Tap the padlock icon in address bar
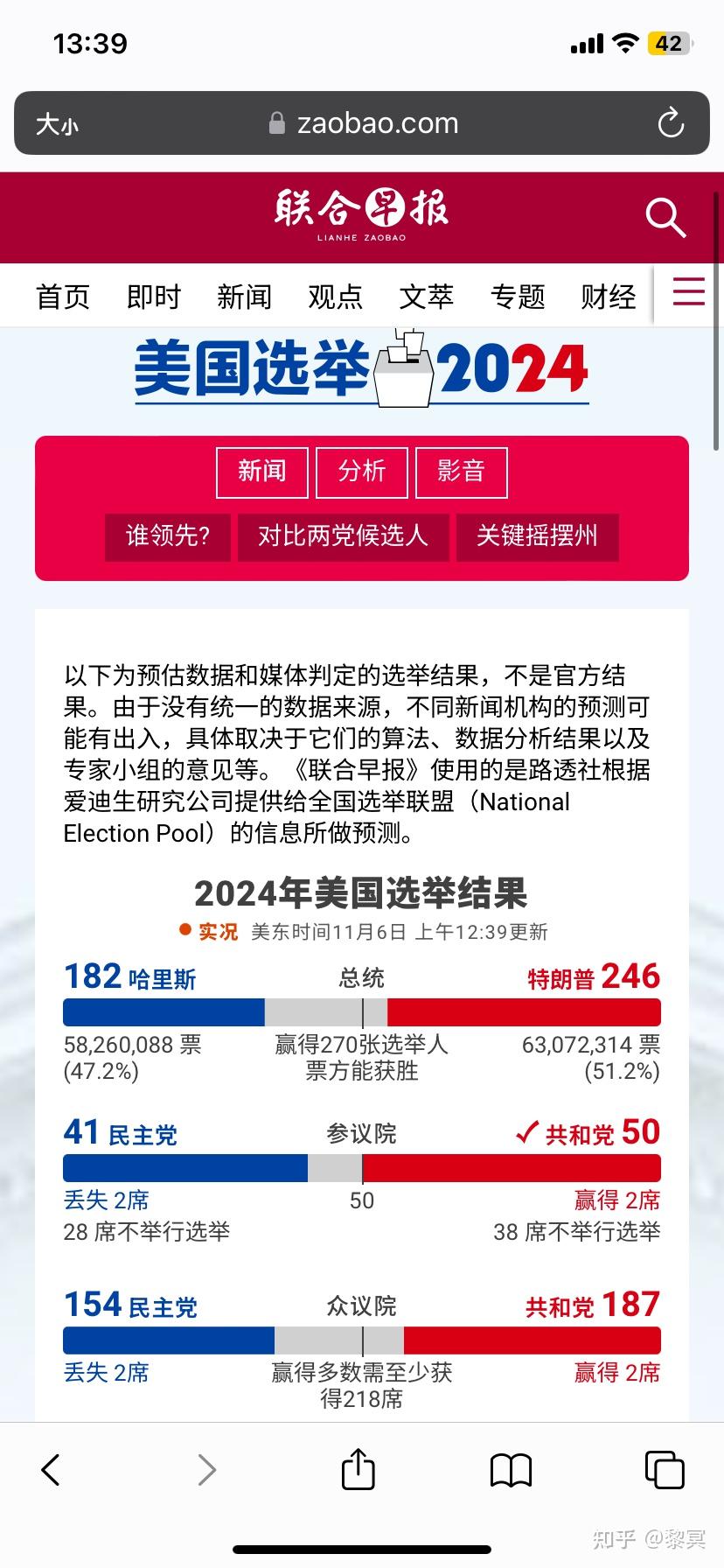The width and height of the screenshot is (724, 1568). pos(277,122)
